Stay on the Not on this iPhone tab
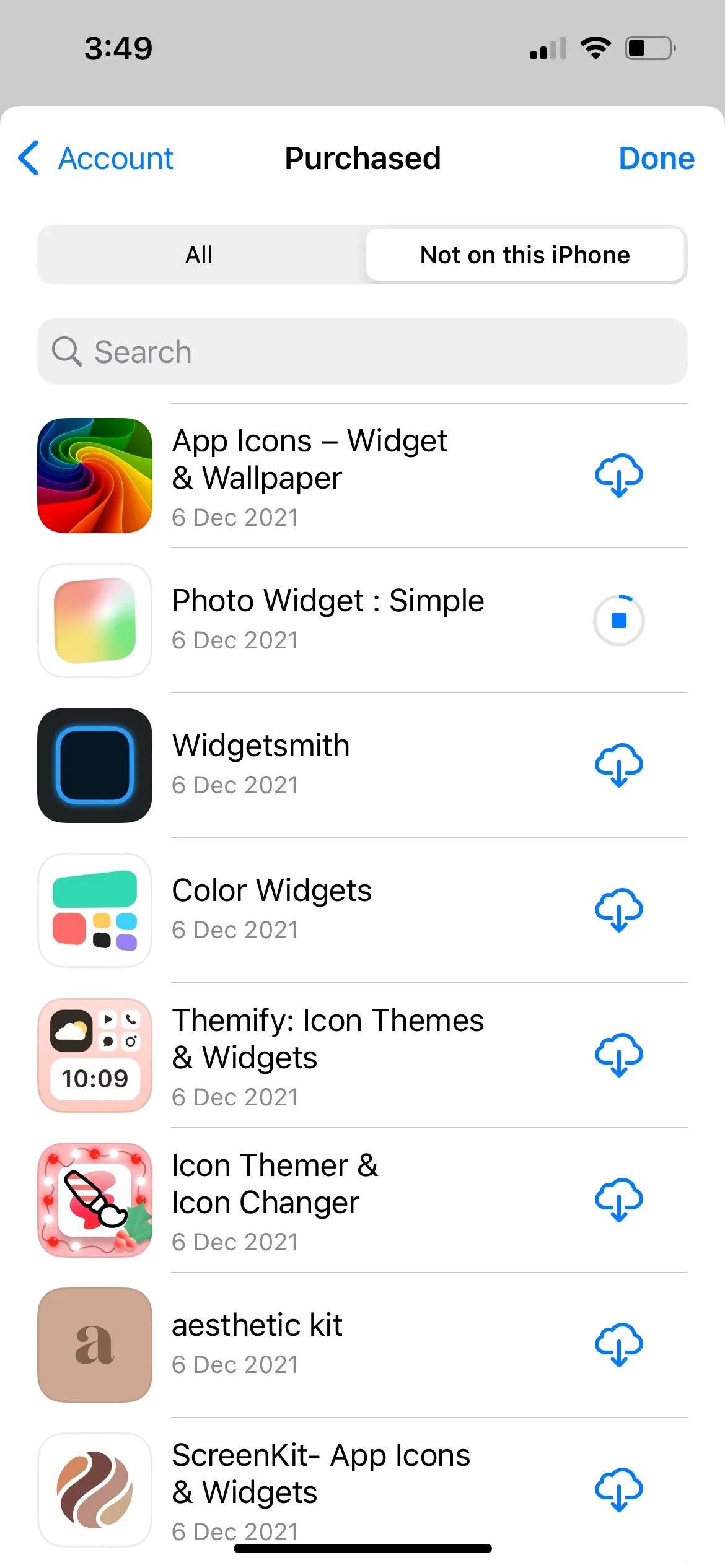The image size is (725, 1568). point(525,254)
